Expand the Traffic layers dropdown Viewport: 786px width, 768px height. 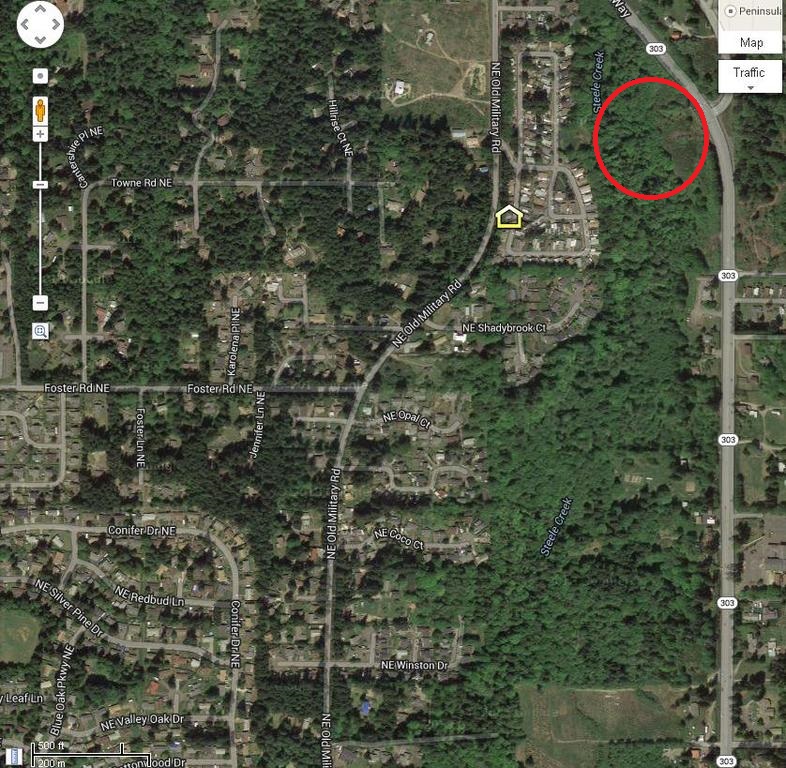point(750,74)
